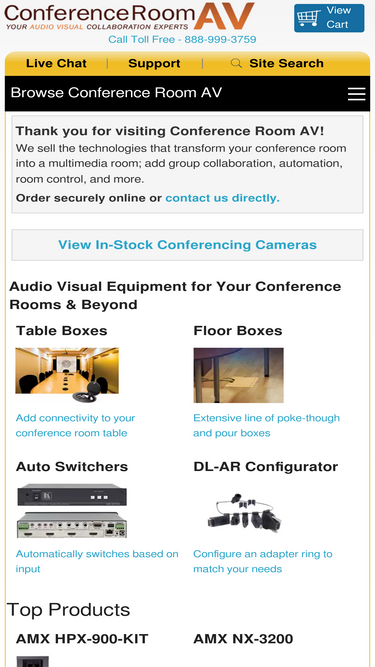Open the AMX NX-3200 product

(243, 639)
